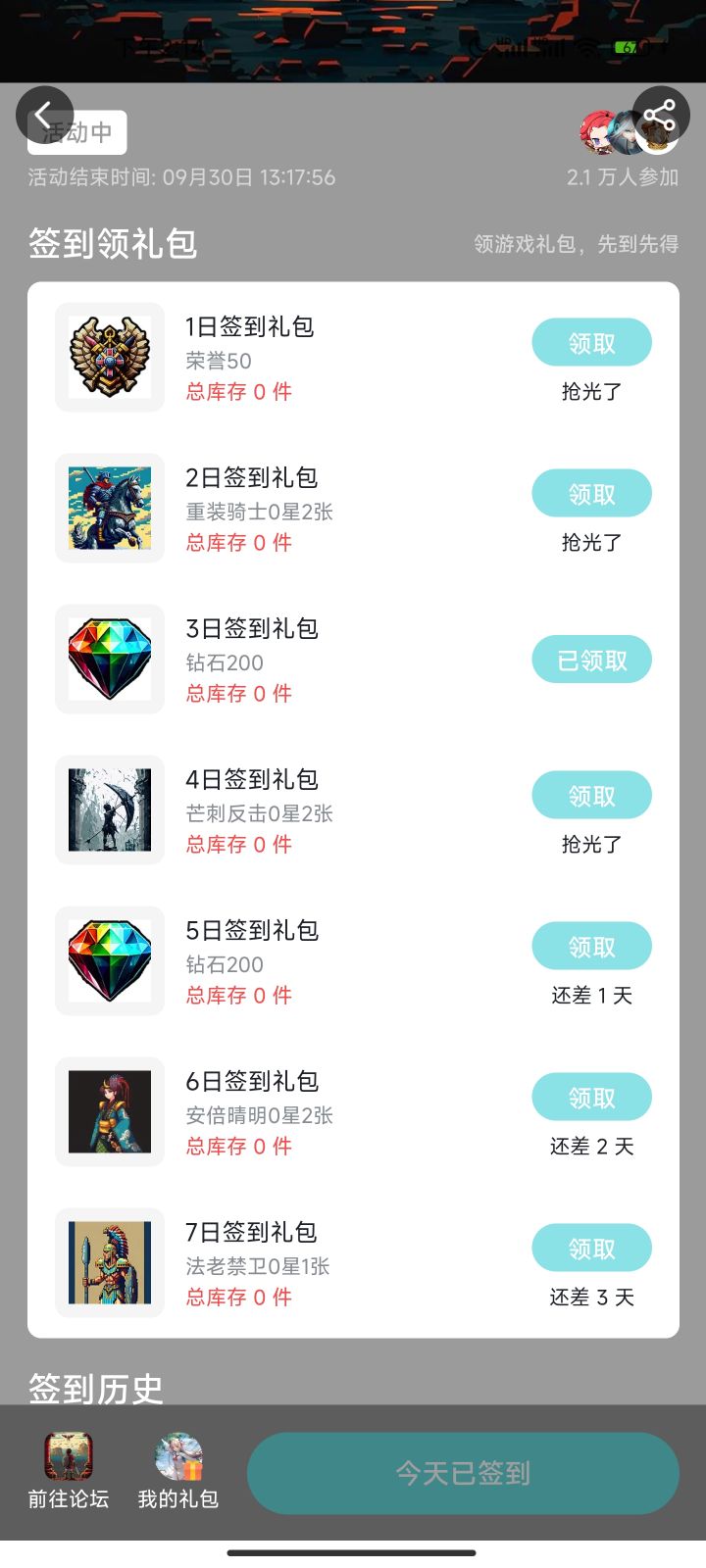Image resolution: width=706 pixels, height=1568 pixels.
Task: Tap the 今天已签到 button
Action: (x=463, y=1473)
